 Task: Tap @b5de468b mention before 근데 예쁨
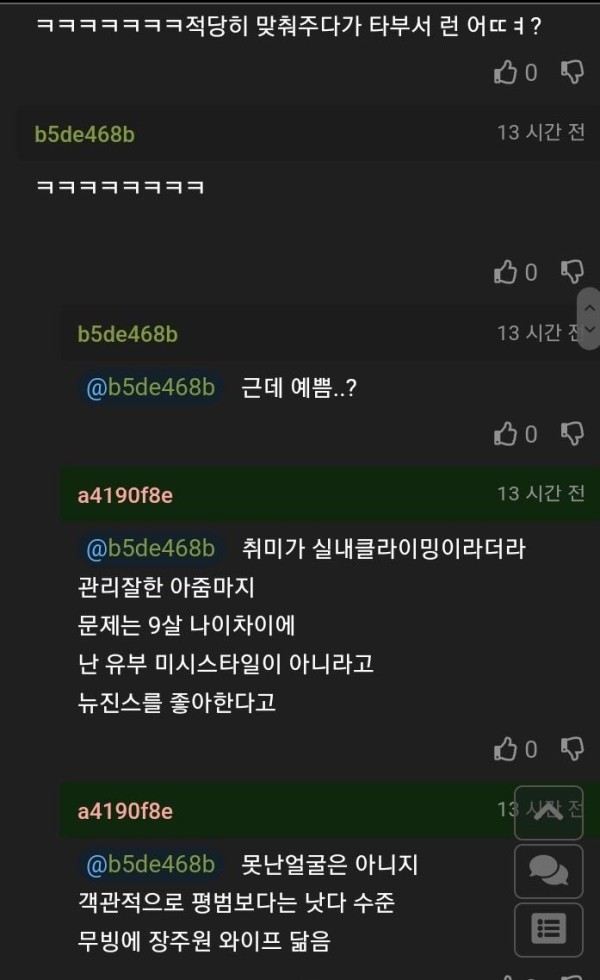151,388
